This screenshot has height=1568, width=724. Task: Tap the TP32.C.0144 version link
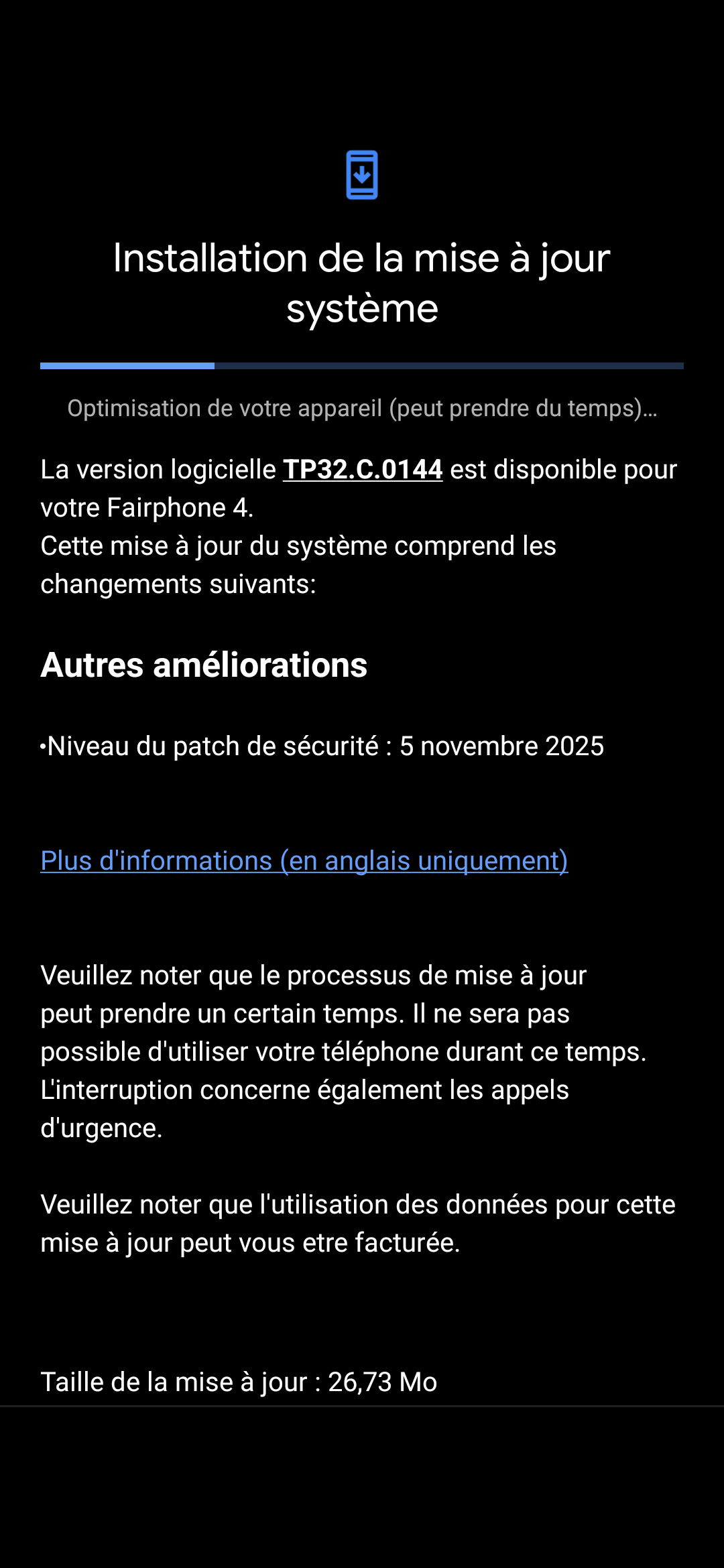tap(363, 470)
